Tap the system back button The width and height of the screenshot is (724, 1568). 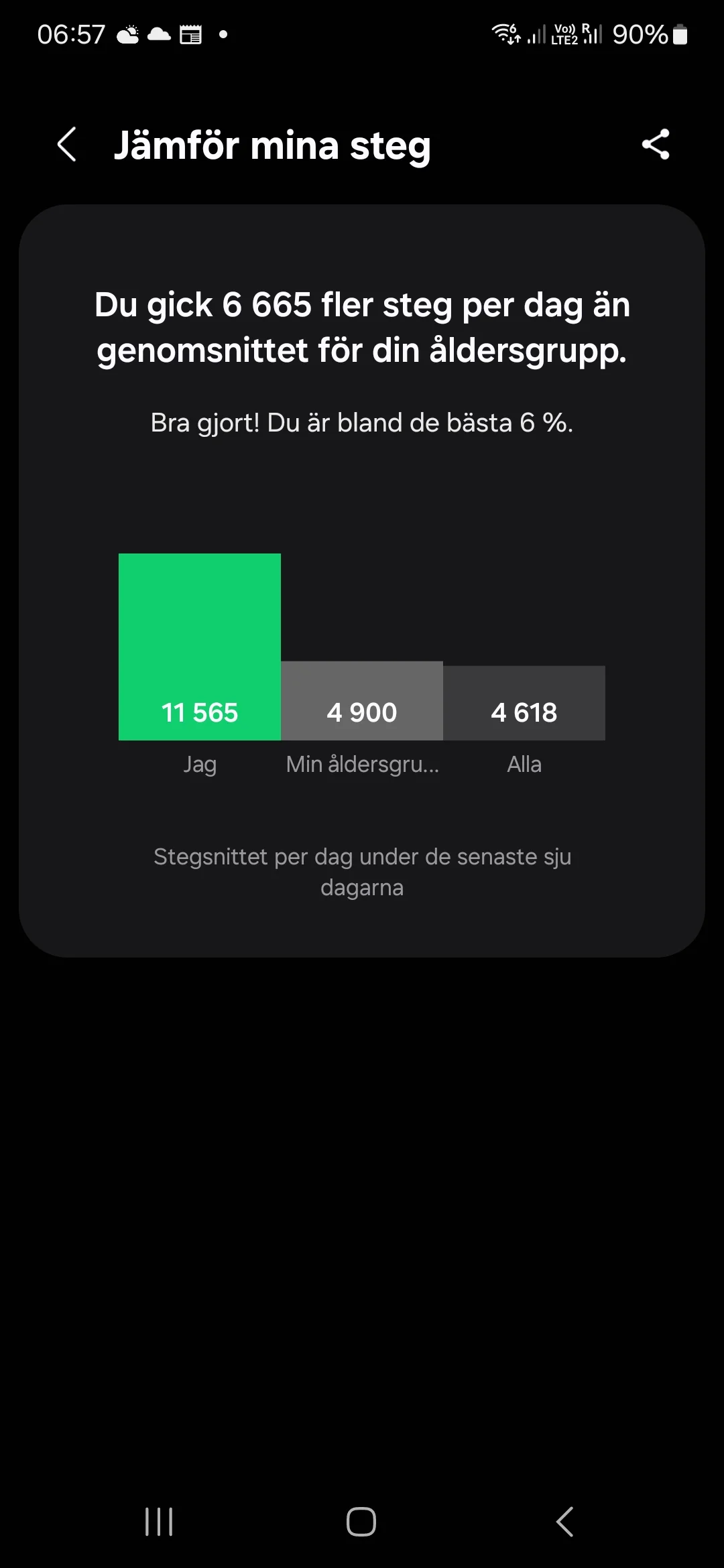[564, 1521]
